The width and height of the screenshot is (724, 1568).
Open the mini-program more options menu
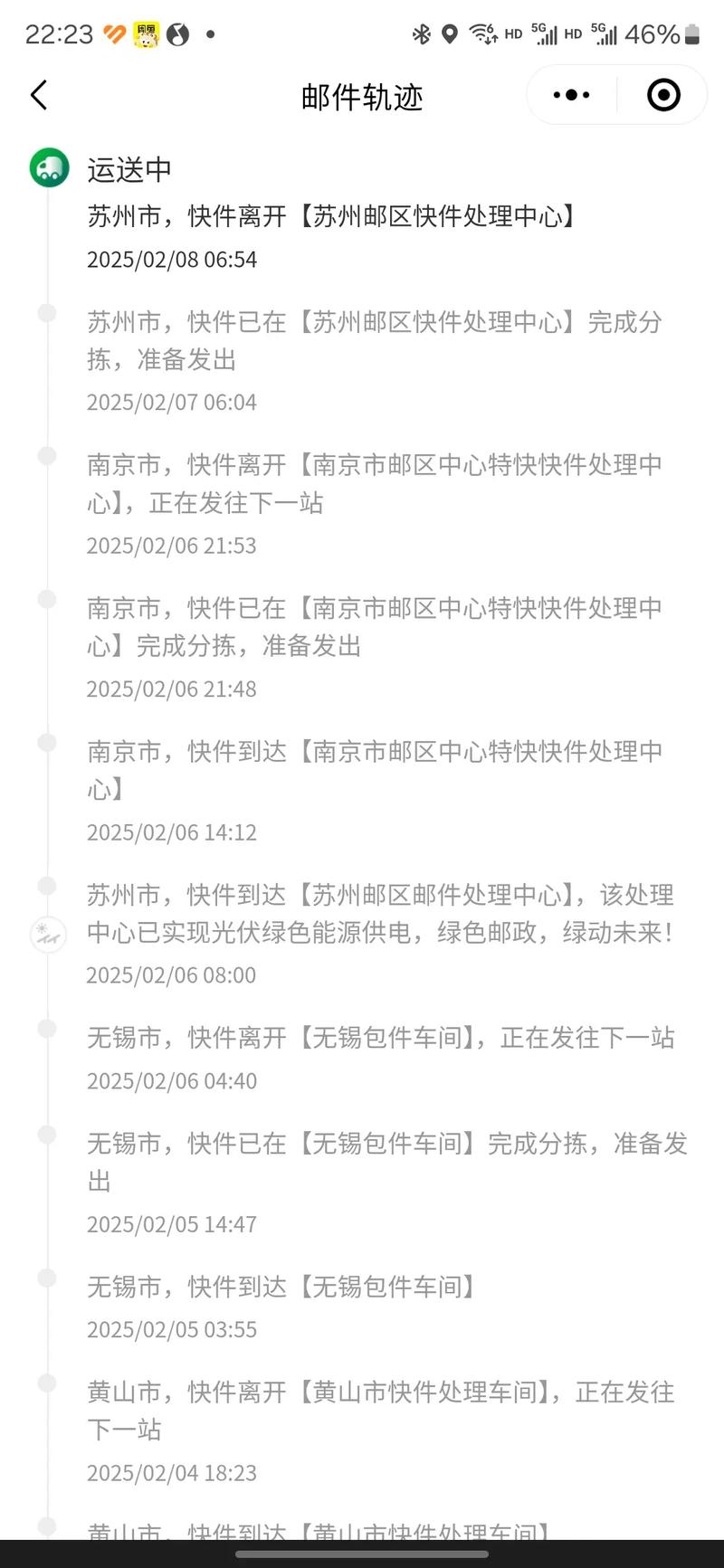[570, 94]
